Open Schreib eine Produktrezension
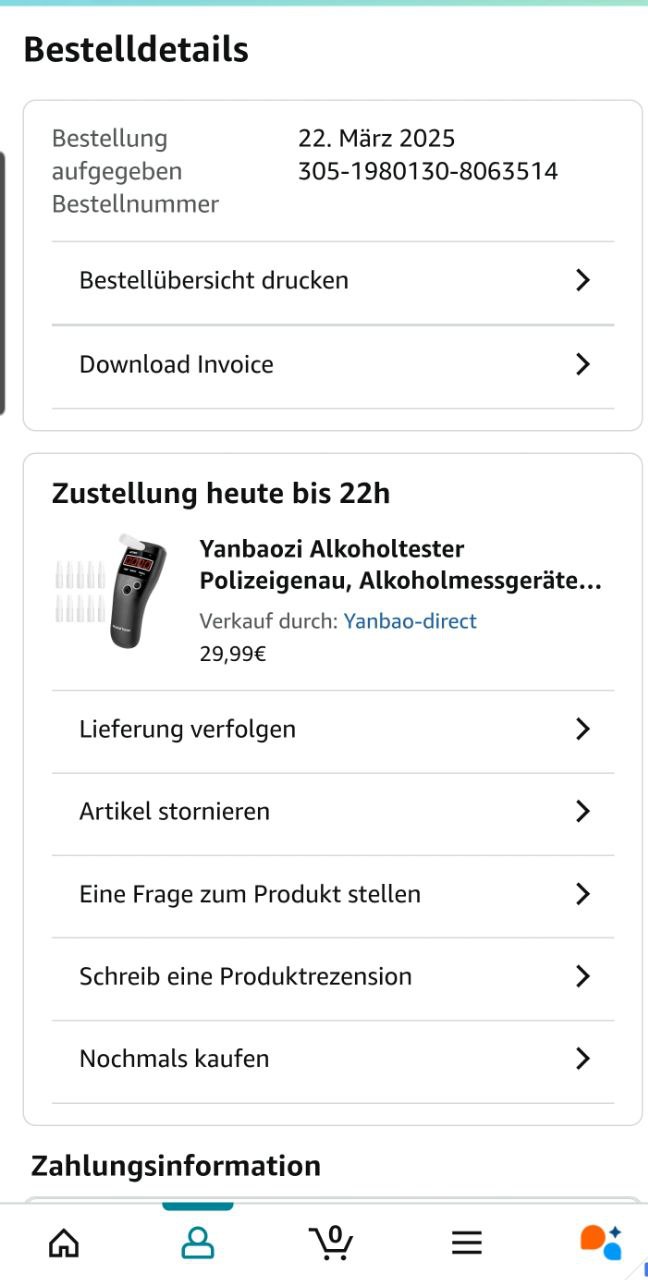Viewport: 648px width, 1280px height. point(332,977)
